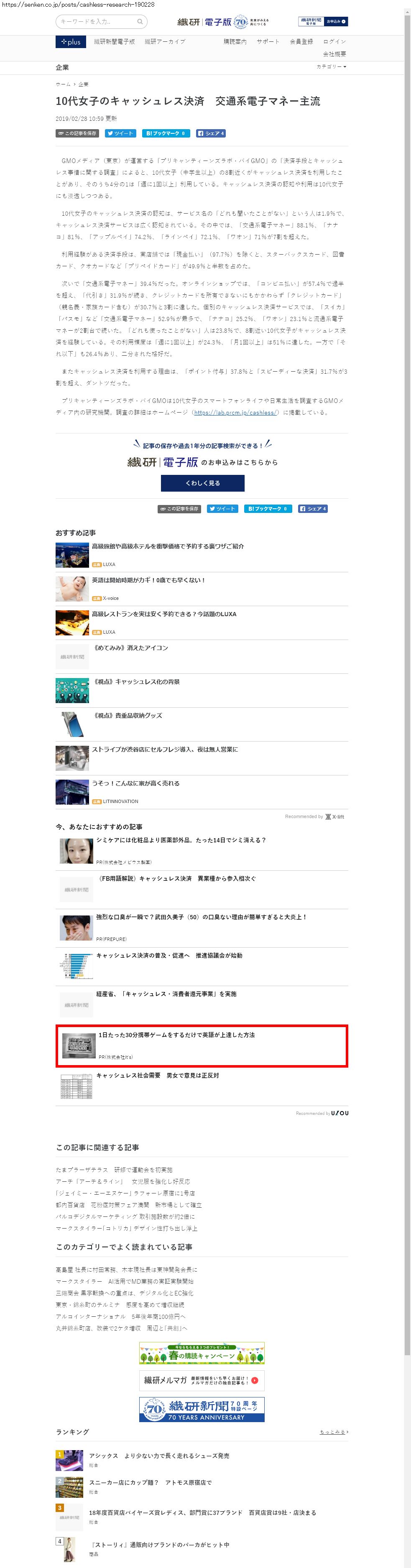Tap the keyword search box
This screenshot has width=411, height=1568.
coord(97,21)
